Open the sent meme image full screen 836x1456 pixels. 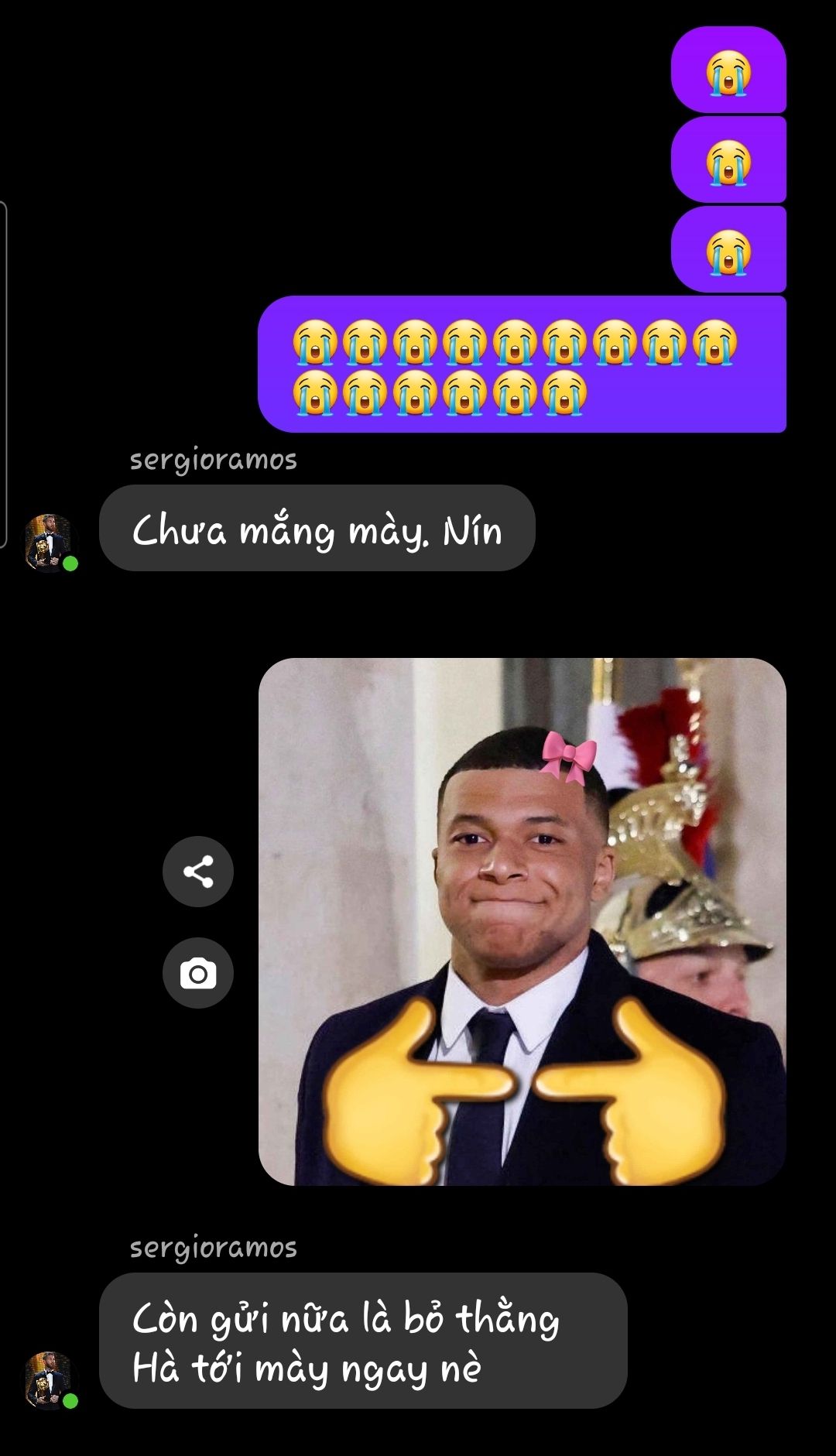[522, 921]
